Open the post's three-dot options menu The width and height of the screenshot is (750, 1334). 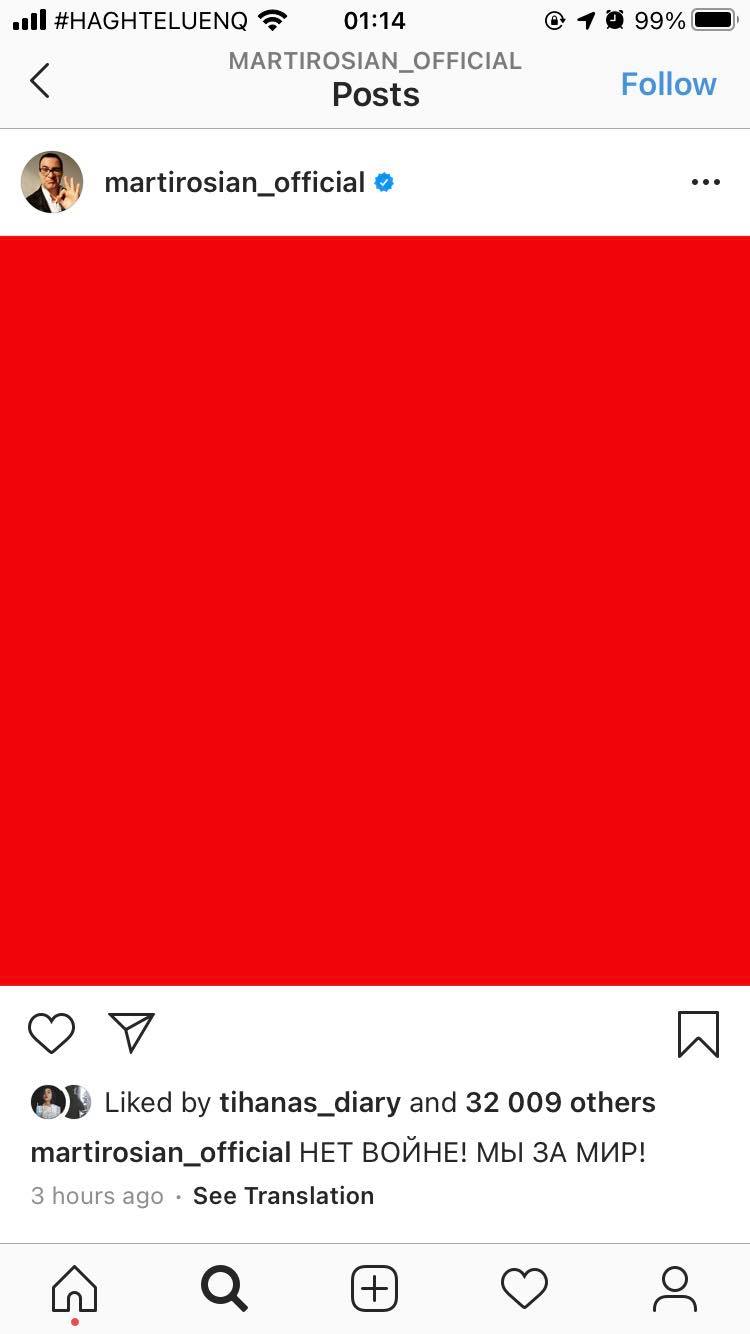705,182
